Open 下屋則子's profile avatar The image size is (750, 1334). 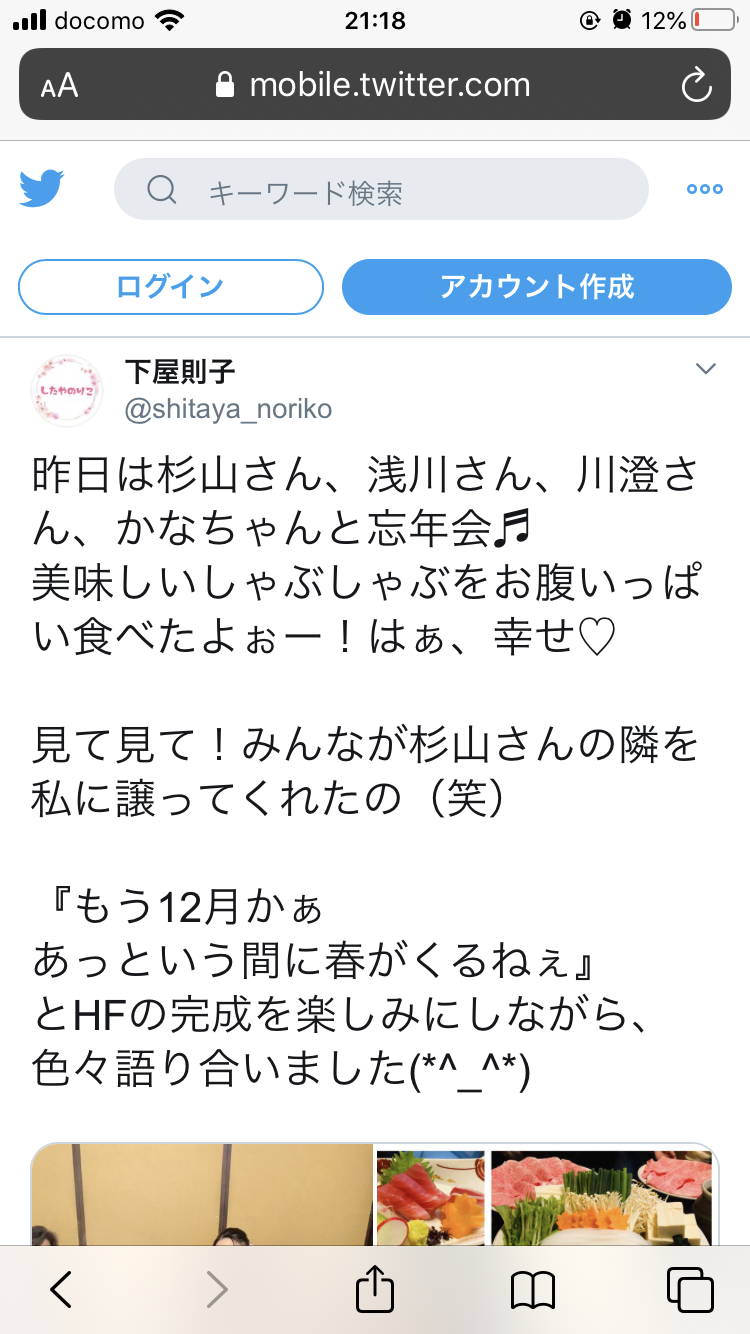[67, 390]
